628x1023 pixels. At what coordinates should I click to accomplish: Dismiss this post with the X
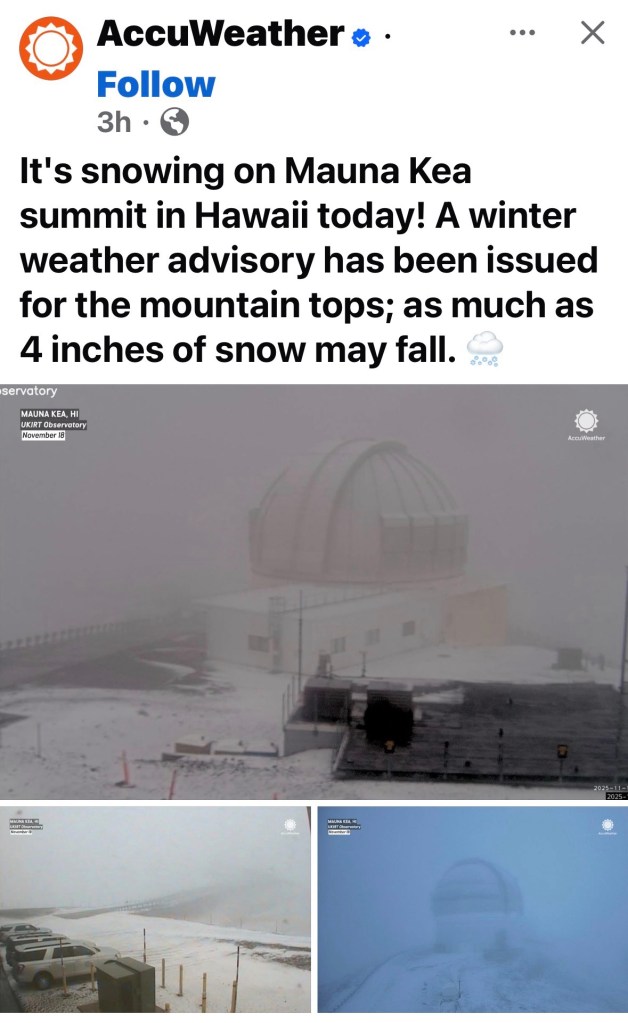tap(593, 33)
